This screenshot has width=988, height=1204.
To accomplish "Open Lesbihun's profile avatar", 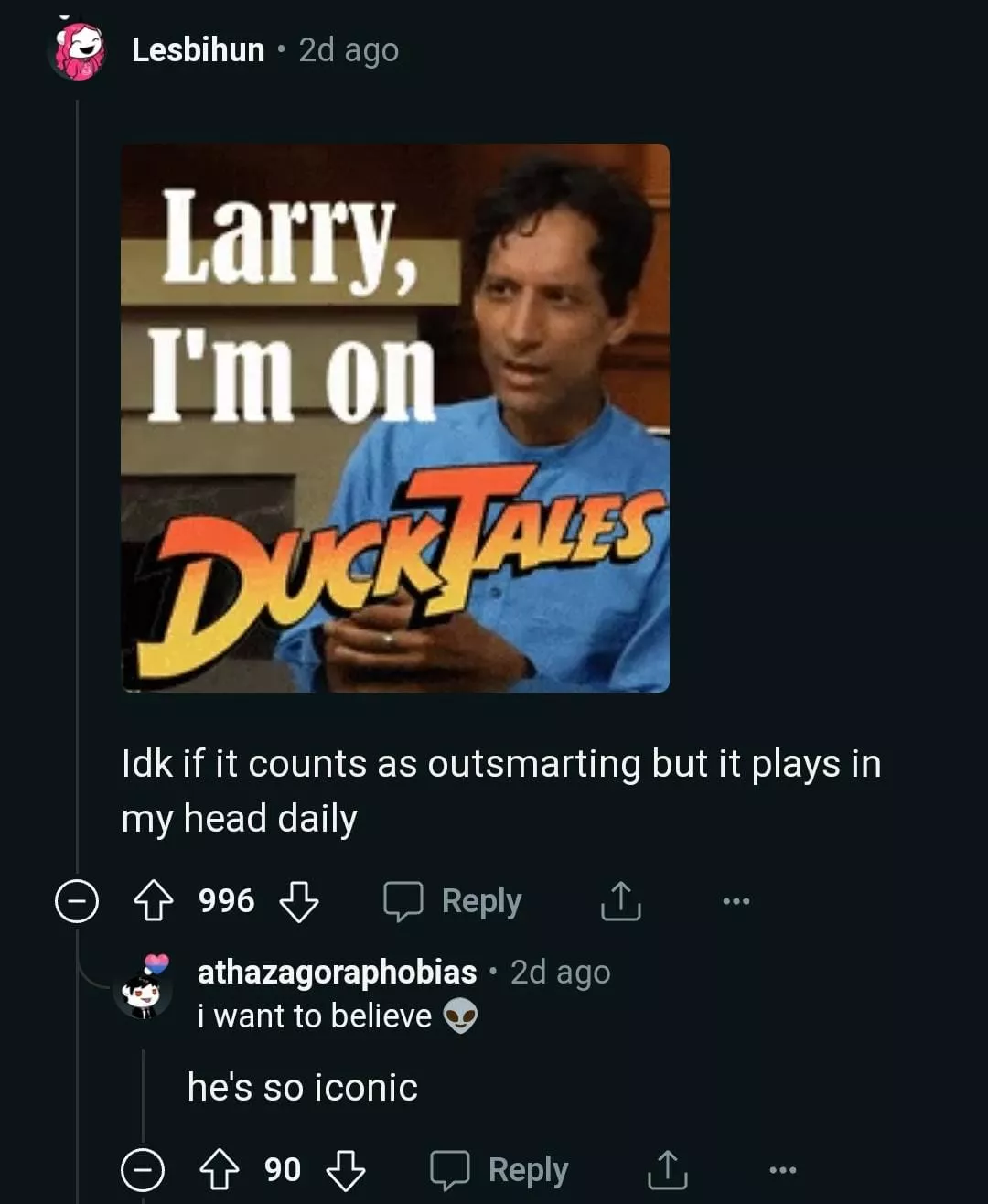I will pos(78,51).
